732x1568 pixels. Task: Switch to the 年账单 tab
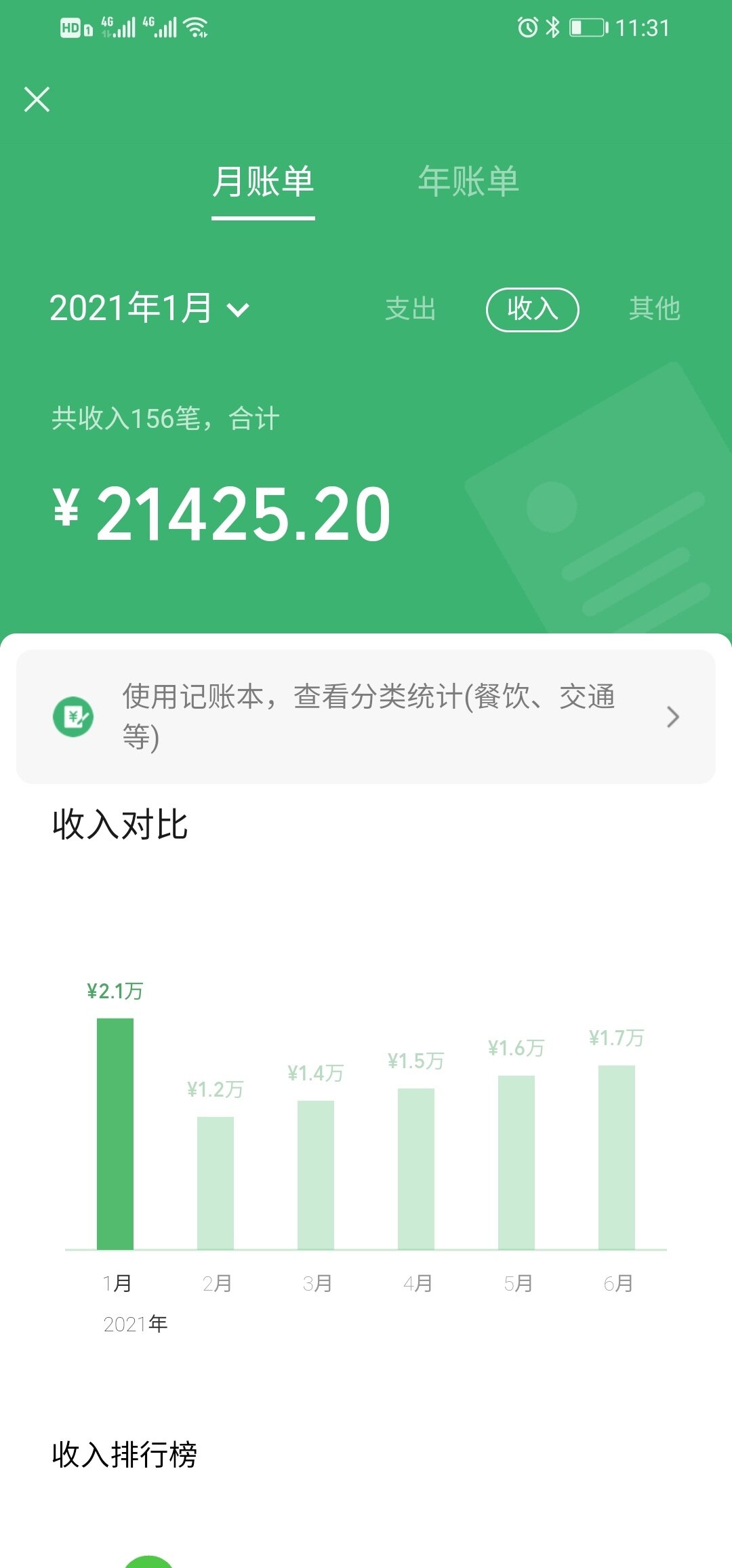pyautogui.click(x=468, y=182)
